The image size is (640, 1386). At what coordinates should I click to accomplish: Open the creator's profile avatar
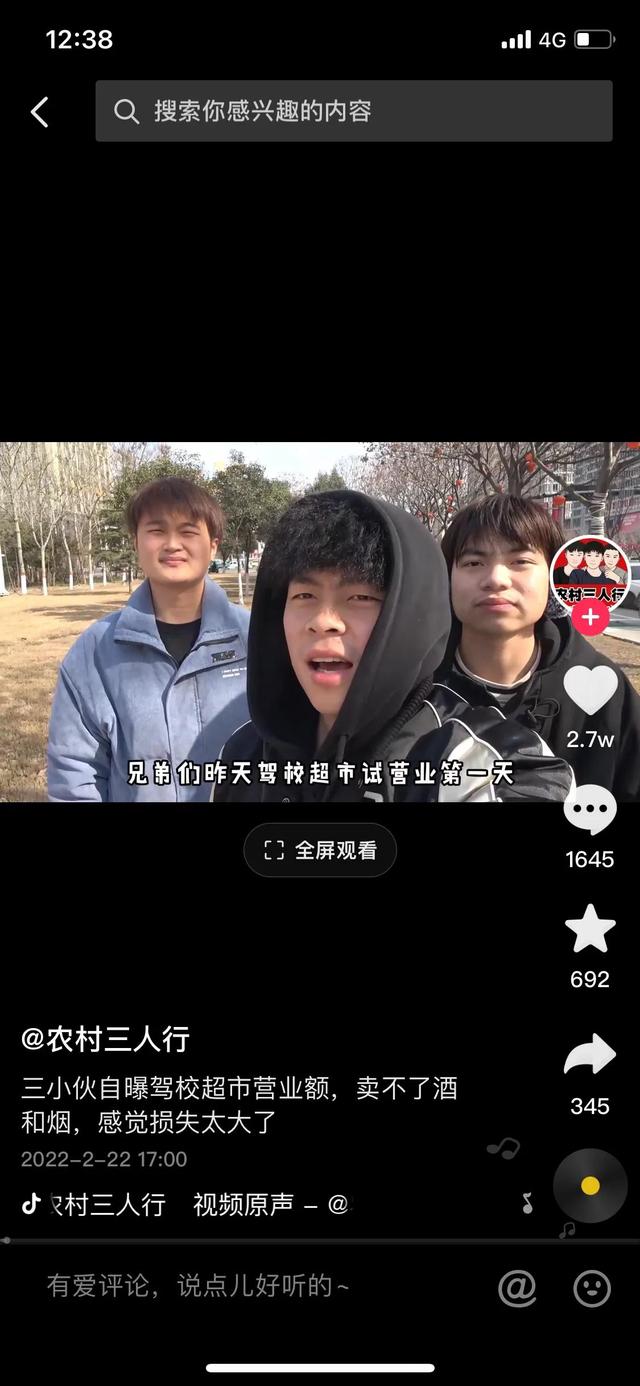pos(590,574)
